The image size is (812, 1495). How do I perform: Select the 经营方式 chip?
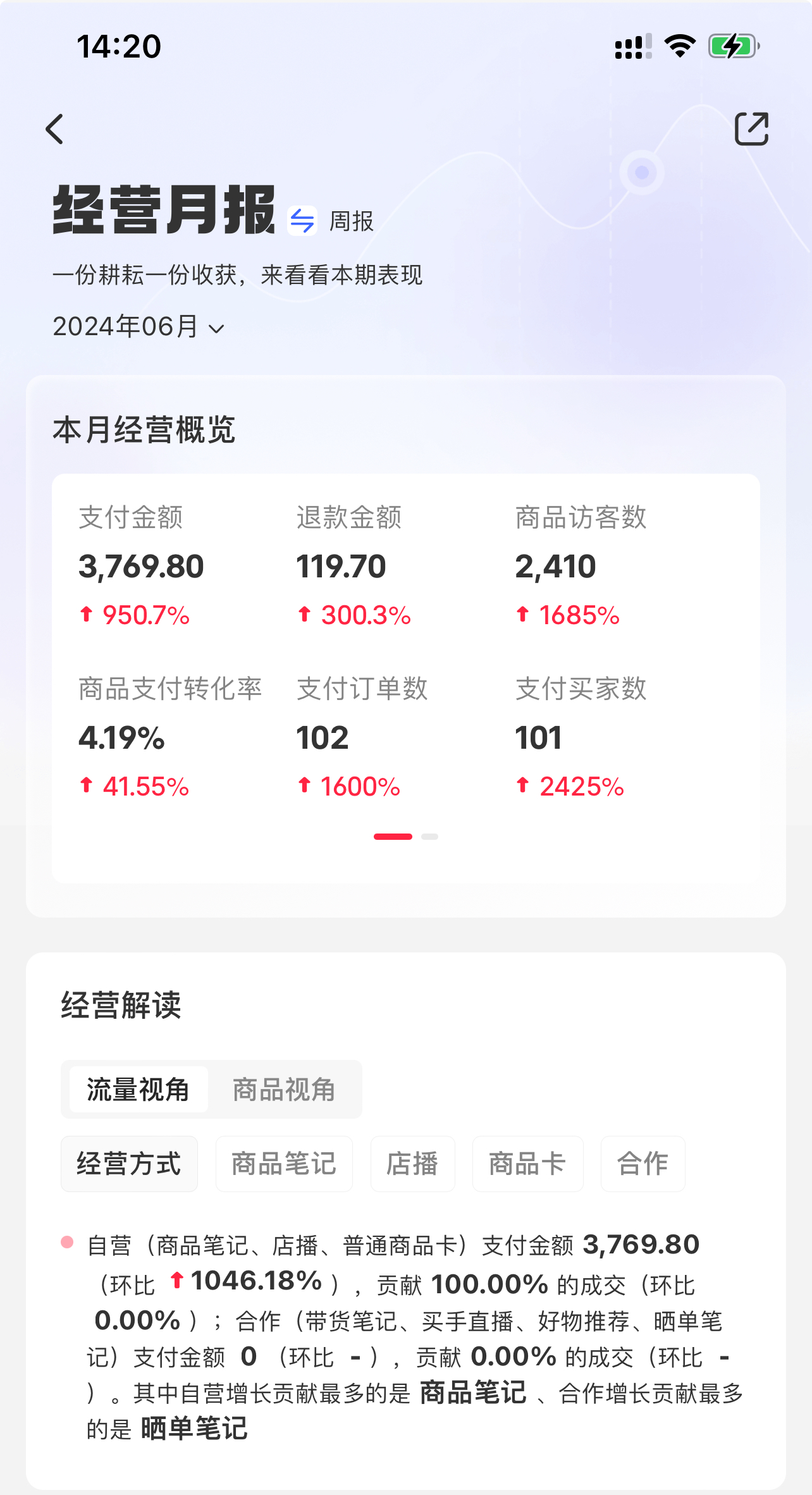[129, 1164]
